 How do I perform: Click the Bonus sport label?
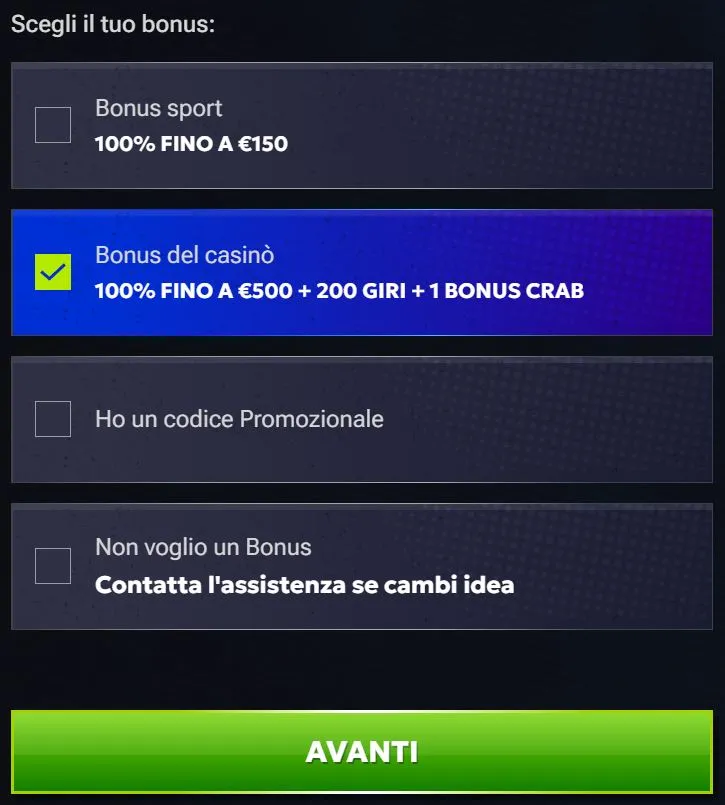point(158,108)
